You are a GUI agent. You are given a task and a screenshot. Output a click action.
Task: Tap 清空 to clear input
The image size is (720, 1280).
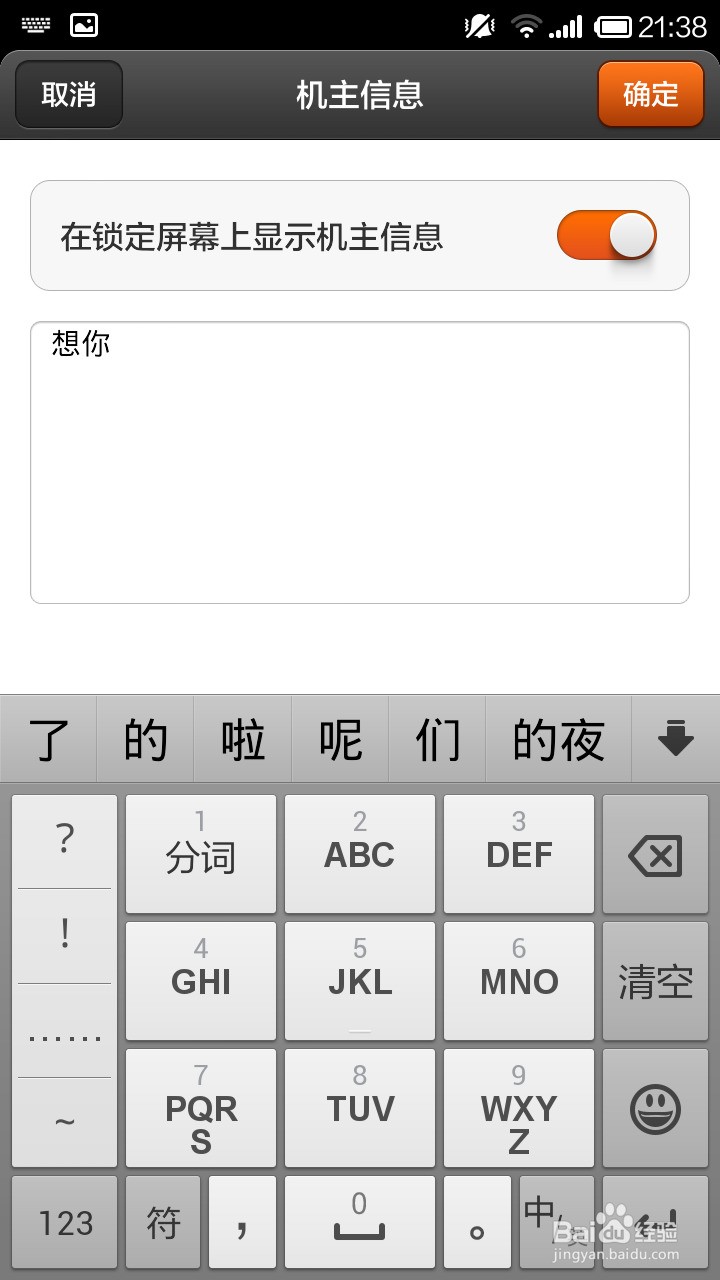(655, 981)
